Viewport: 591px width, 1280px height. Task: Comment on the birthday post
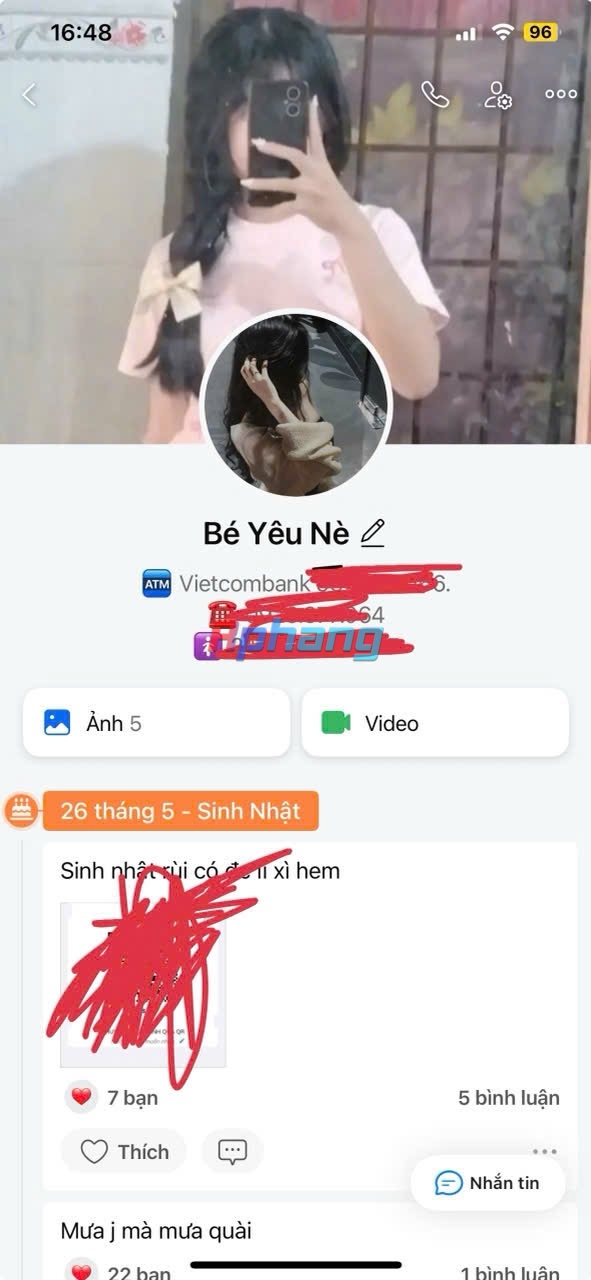click(x=232, y=1152)
